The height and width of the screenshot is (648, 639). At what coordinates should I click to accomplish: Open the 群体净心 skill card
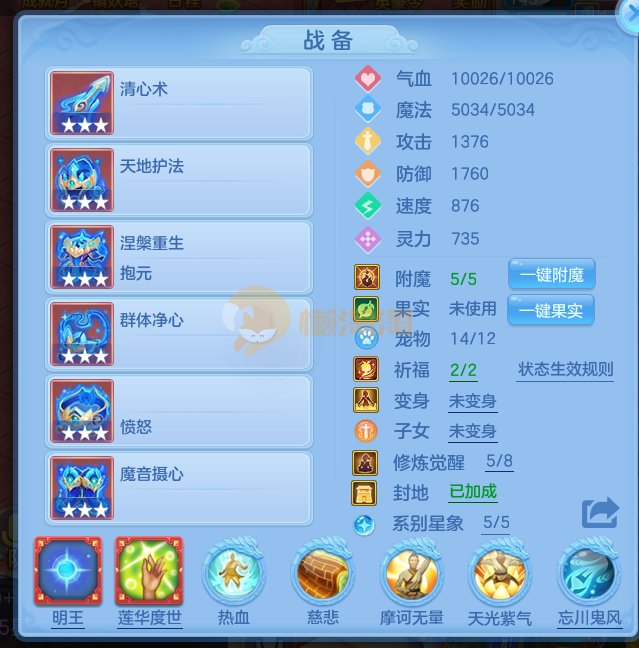tap(180, 334)
